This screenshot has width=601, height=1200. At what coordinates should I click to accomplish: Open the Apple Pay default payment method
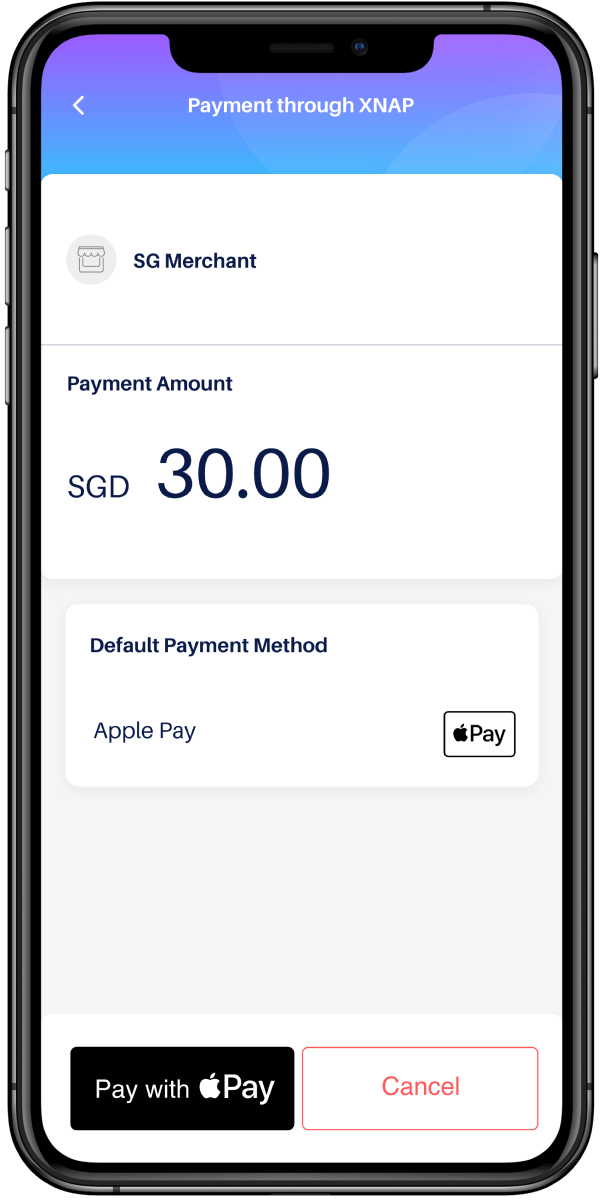301,732
